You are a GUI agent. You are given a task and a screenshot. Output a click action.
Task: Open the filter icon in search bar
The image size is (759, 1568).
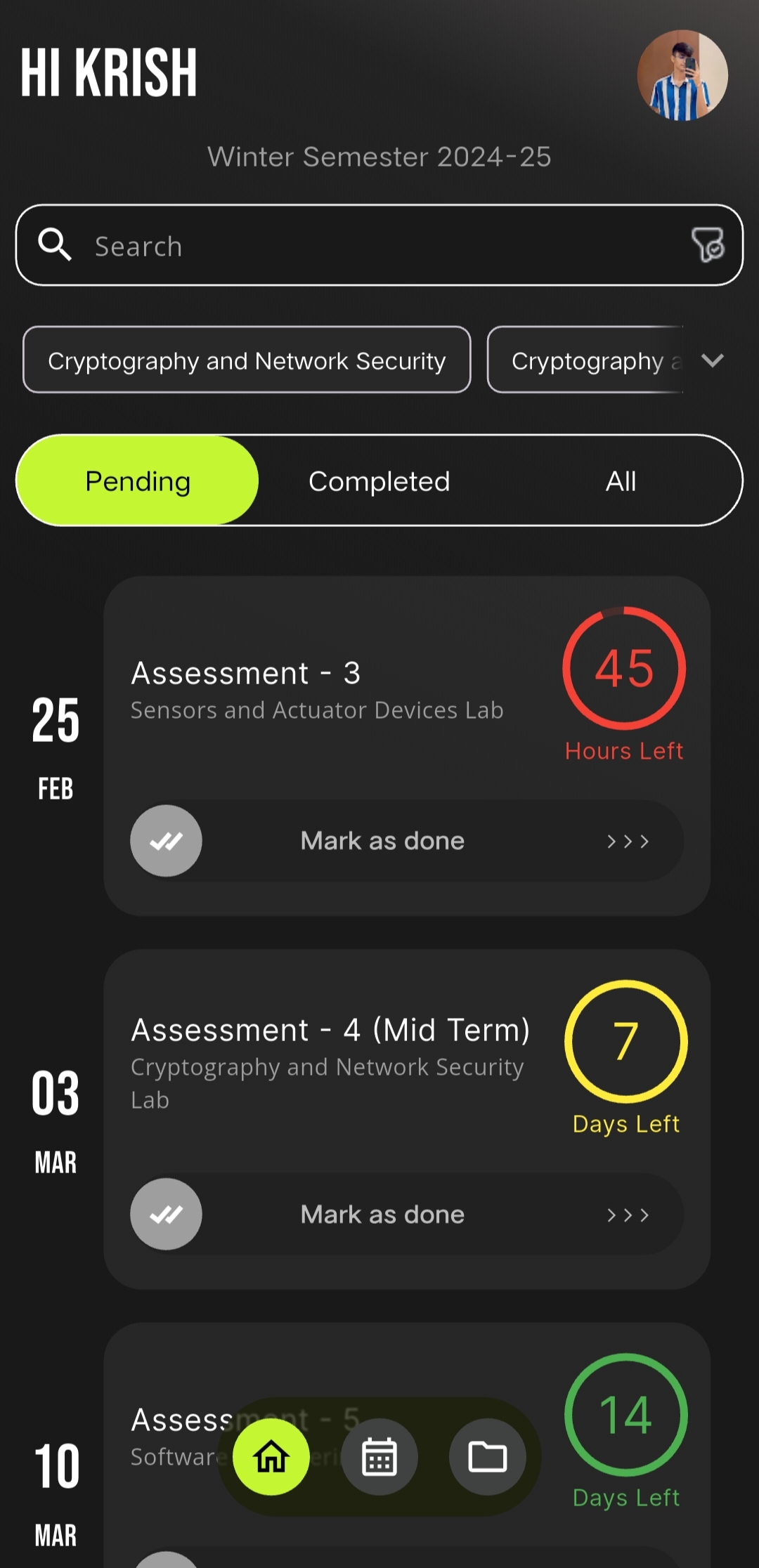pos(708,245)
